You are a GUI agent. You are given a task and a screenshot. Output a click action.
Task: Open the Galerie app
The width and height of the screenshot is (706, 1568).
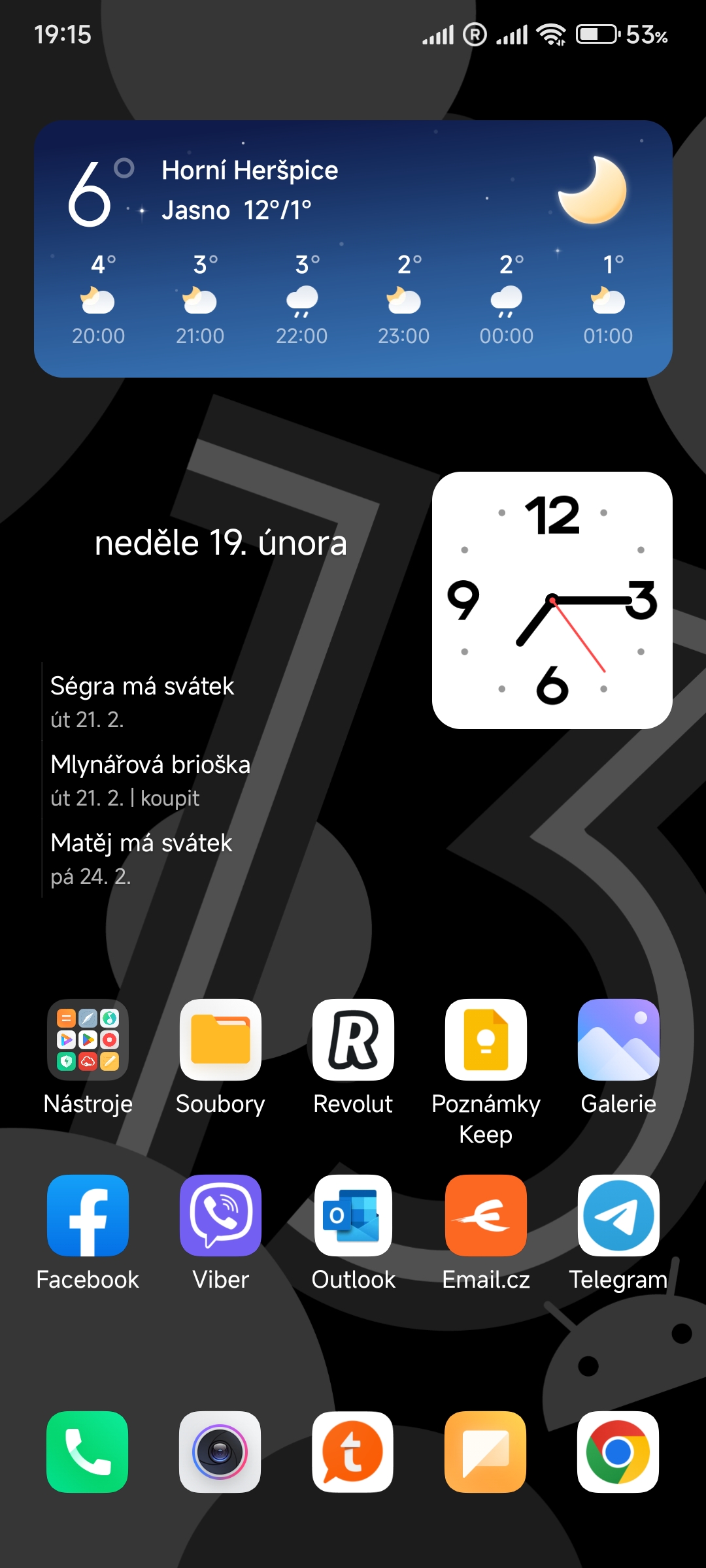pos(618,1039)
